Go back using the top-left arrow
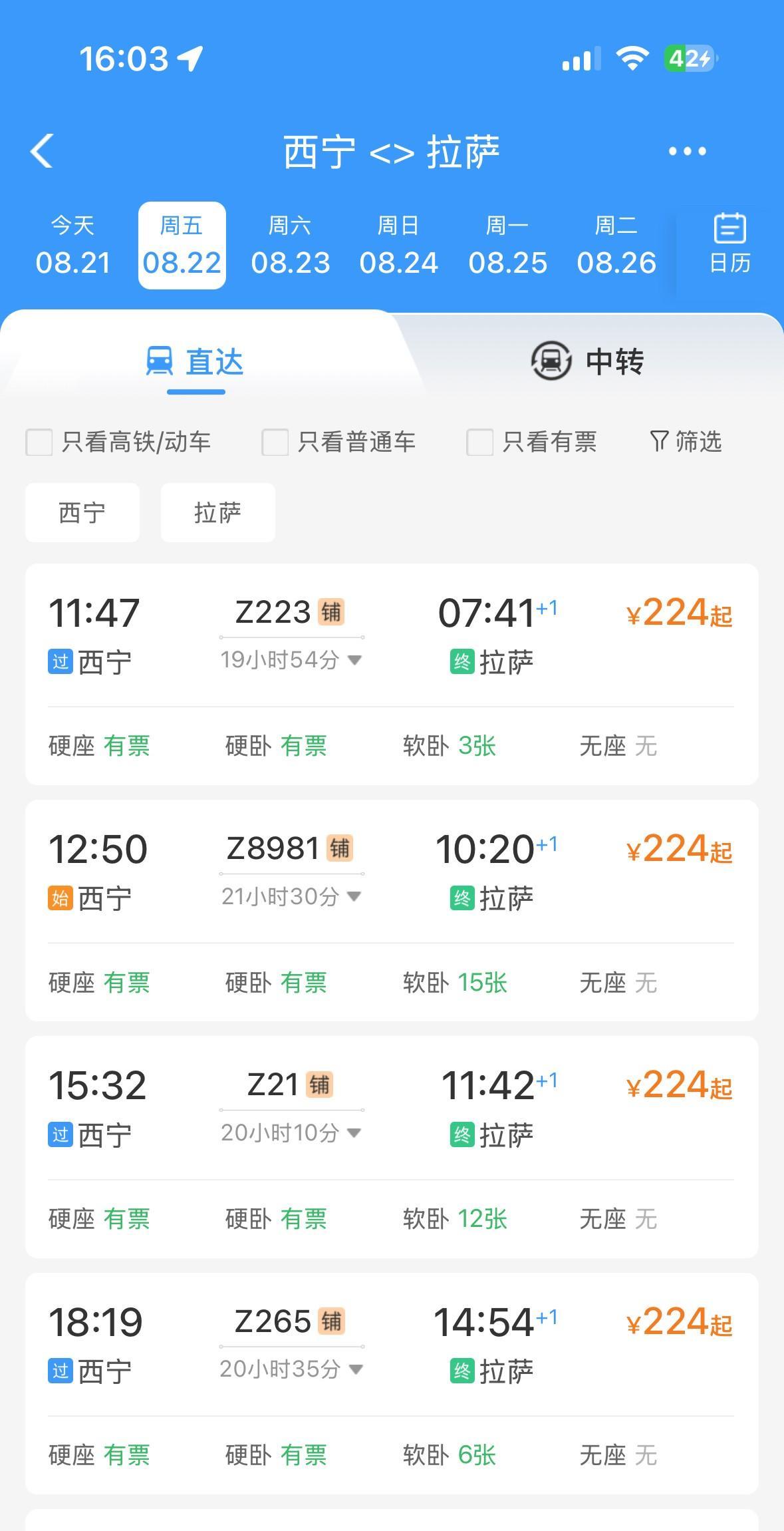 [x=42, y=151]
